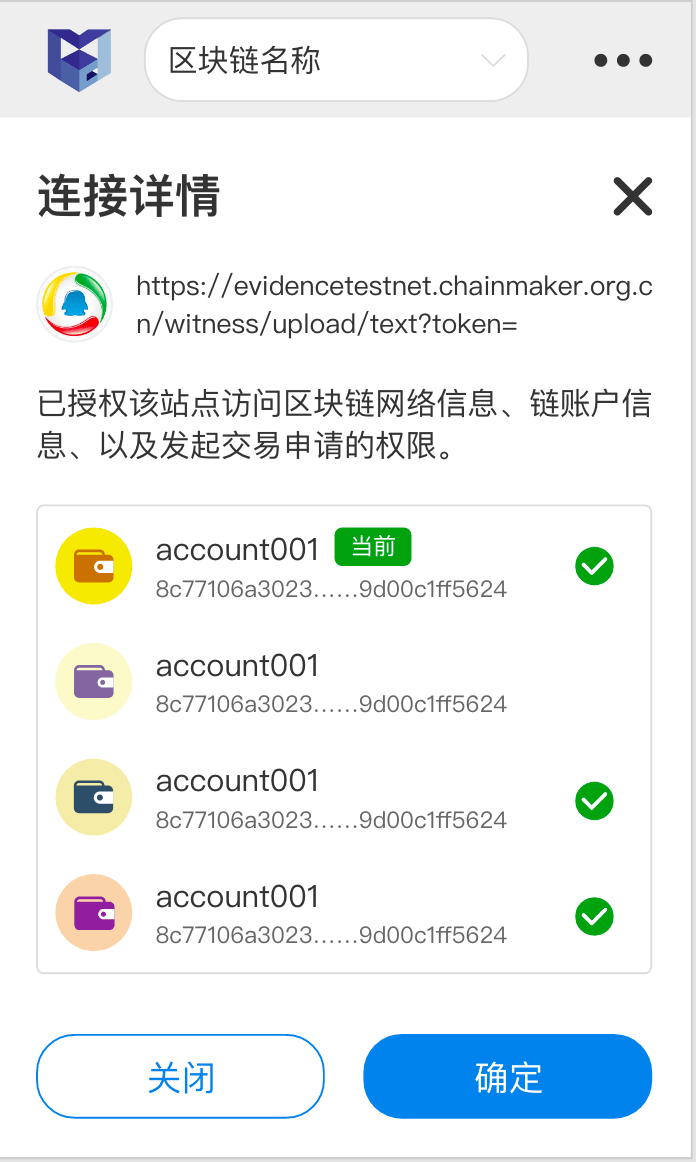Open the three-dot overflow menu

coord(623,61)
